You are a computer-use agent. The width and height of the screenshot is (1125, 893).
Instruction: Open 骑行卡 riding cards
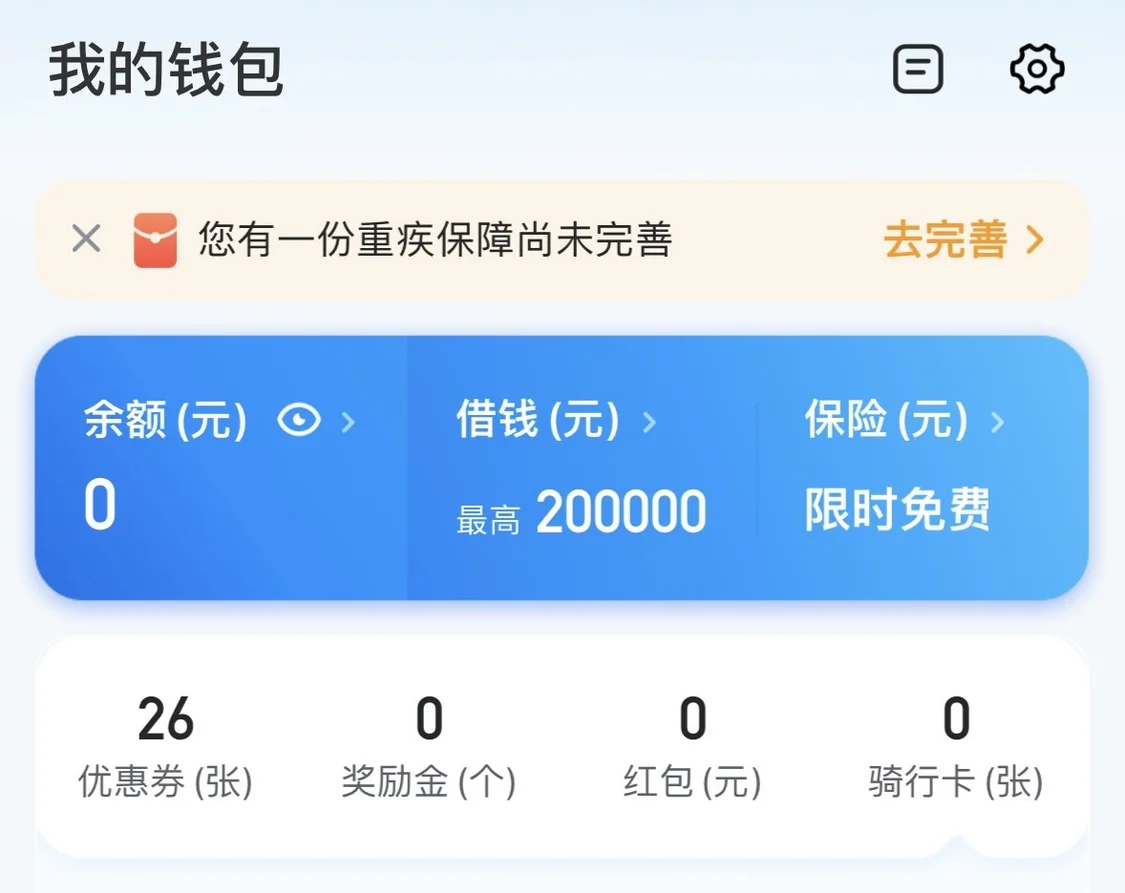coord(956,747)
